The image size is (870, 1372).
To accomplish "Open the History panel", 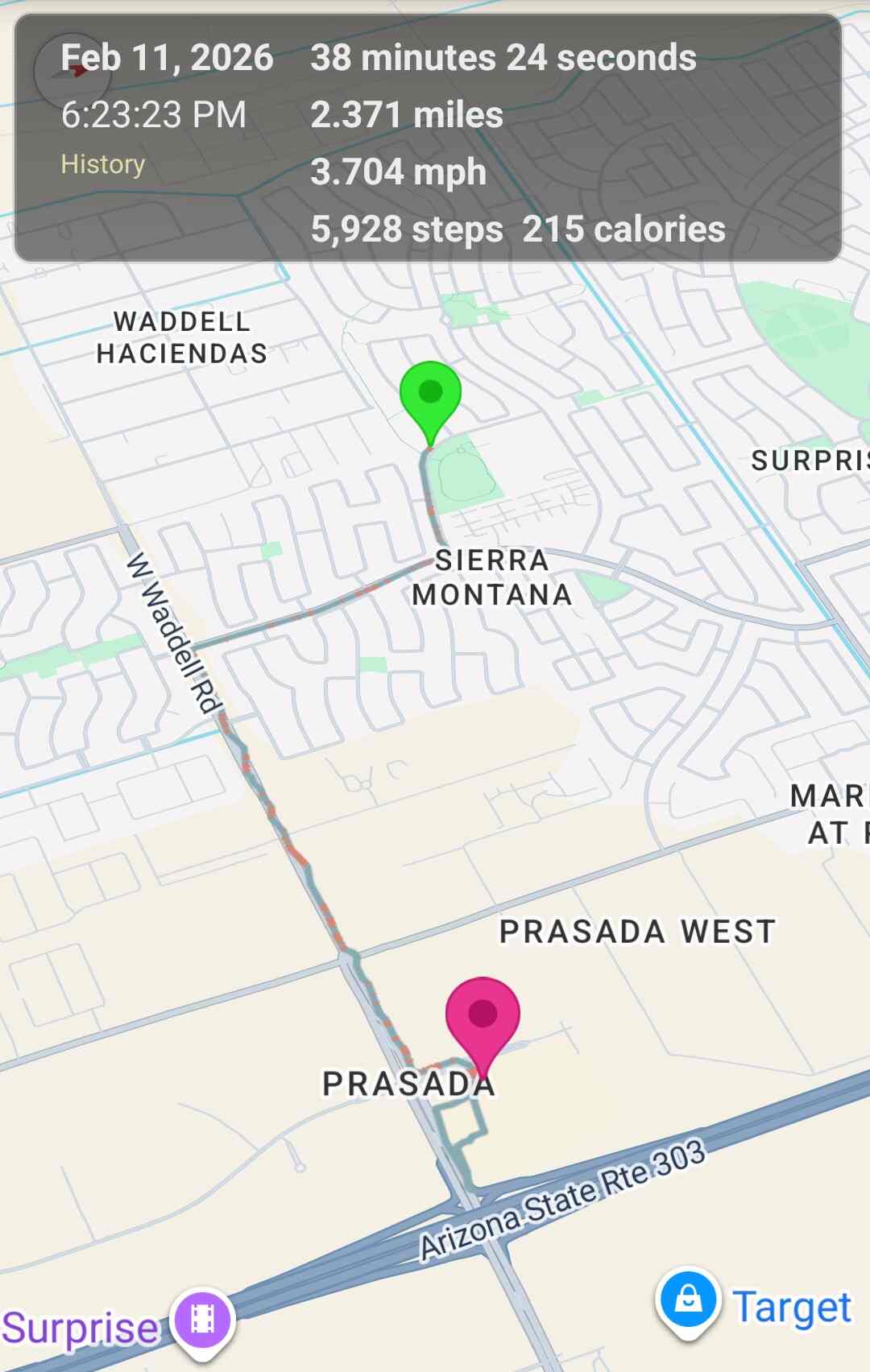I will click(x=102, y=164).
